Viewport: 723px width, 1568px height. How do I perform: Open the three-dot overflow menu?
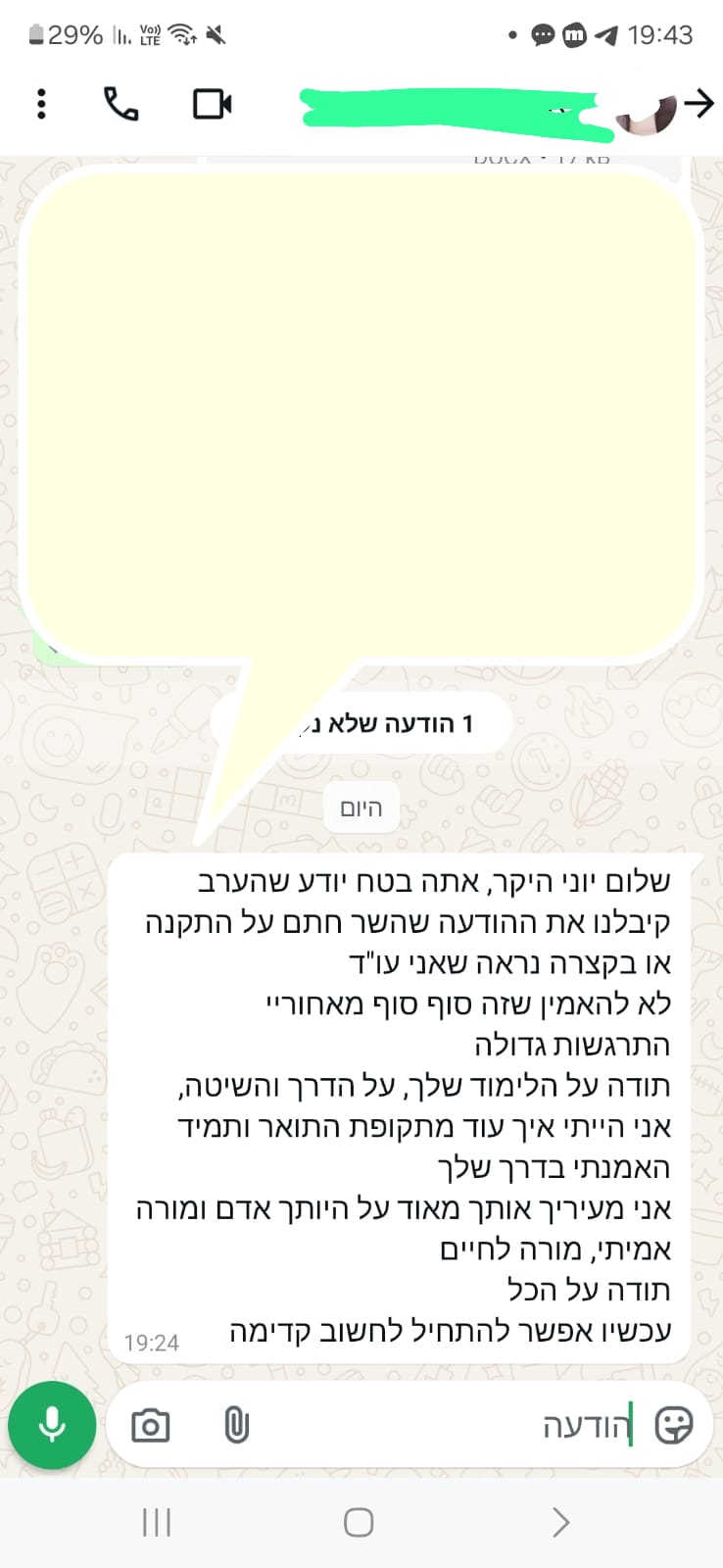[41, 104]
